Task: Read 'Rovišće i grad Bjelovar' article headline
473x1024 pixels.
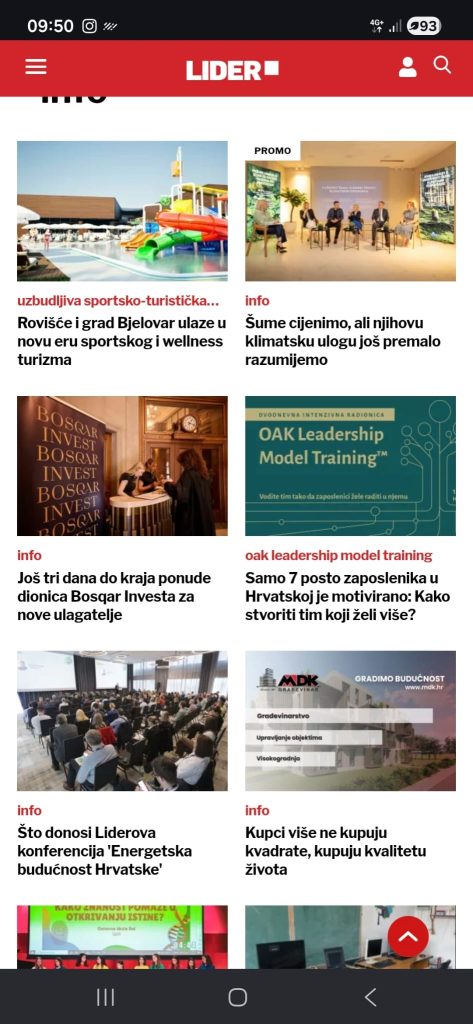Action: [122, 341]
